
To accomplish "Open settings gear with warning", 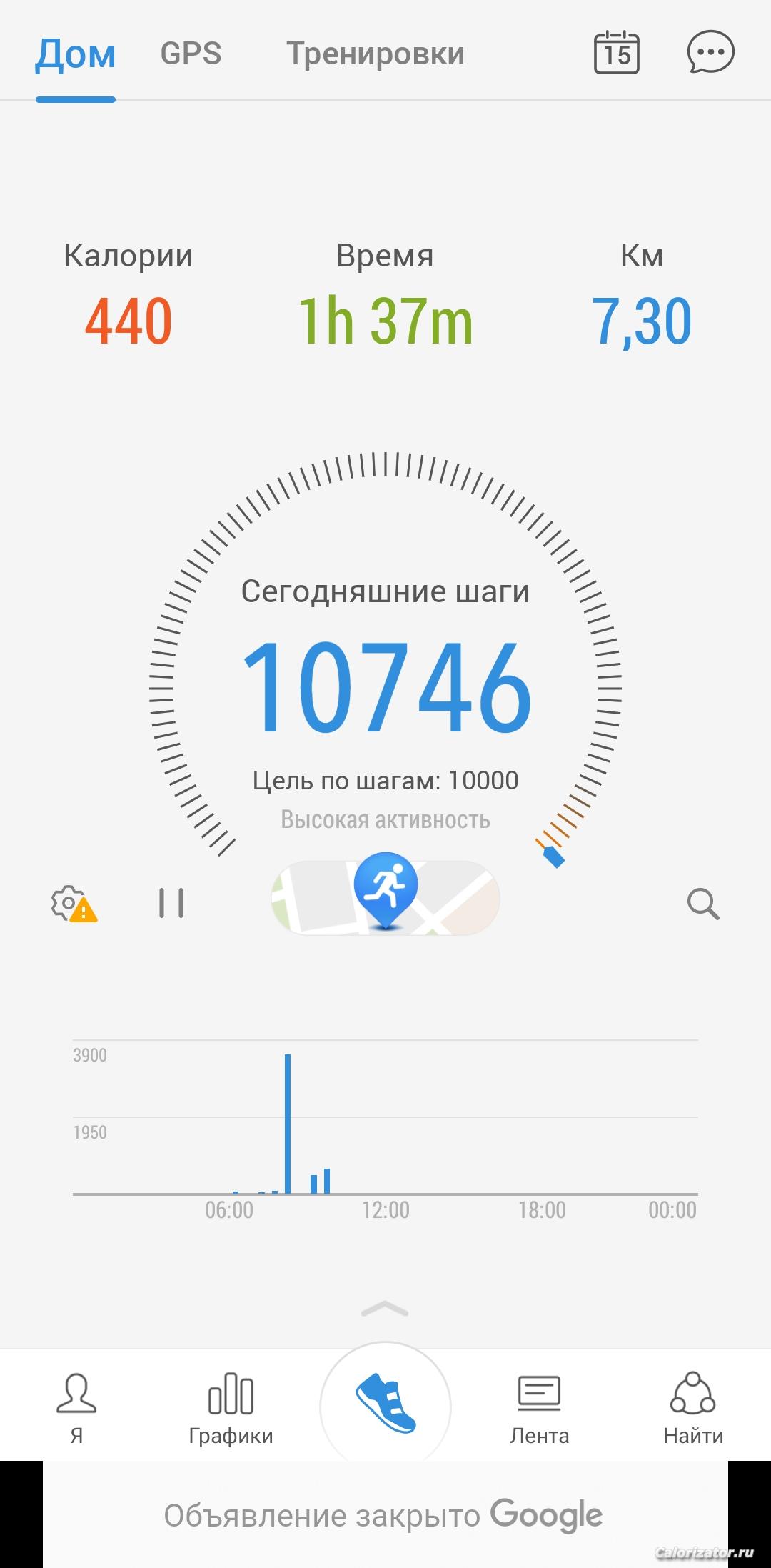I will [x=73, y=904].
